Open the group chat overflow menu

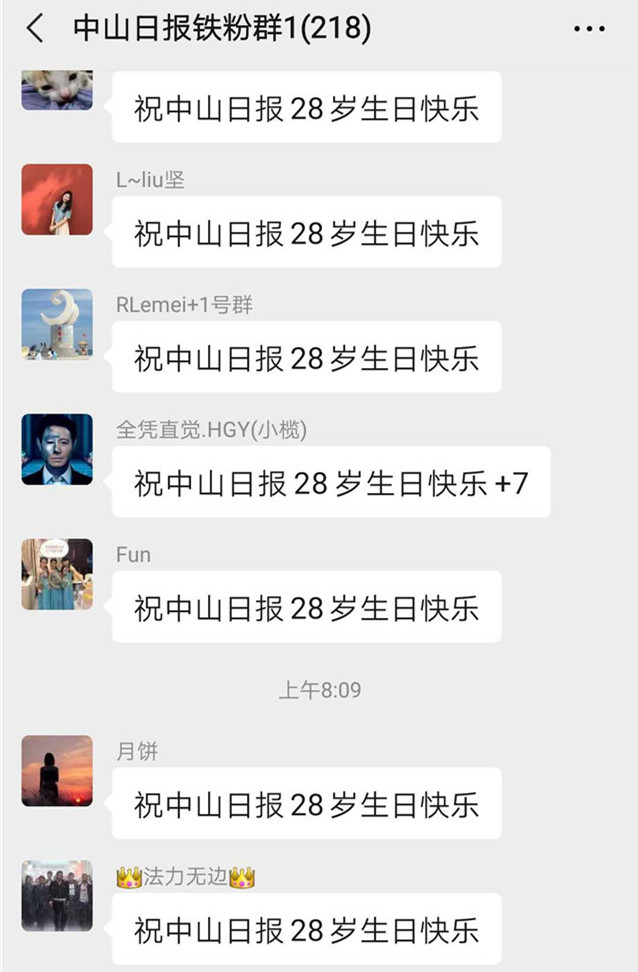[x=589, y=29]
